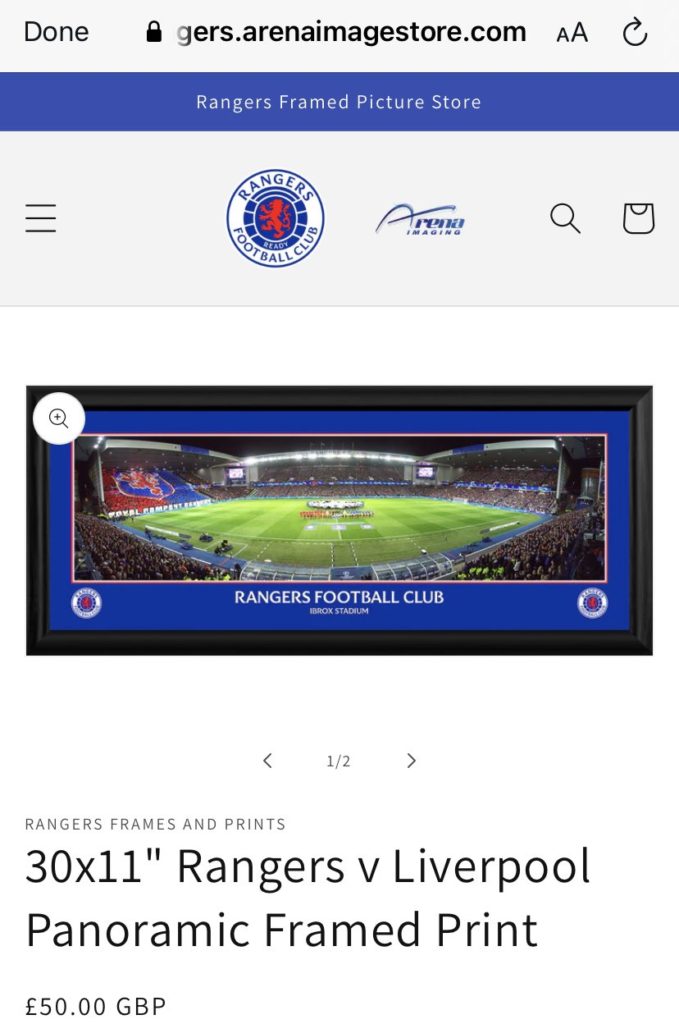This screenshot has height=1024, width=679.
Task: Tap the website address bar
Action: click(340, 32)
